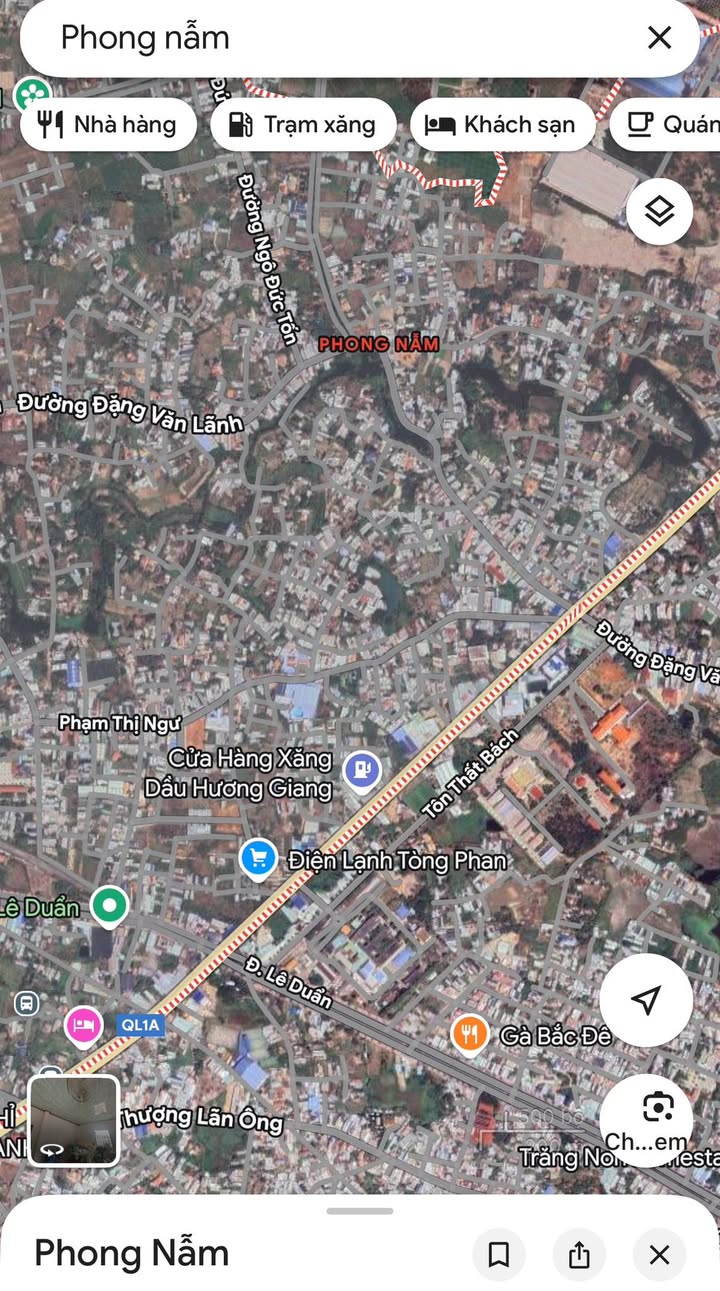Clear the search text with the X
The height and width of the screenshot is (1291, 720).
pyautogui.click(x=659, y=38)
